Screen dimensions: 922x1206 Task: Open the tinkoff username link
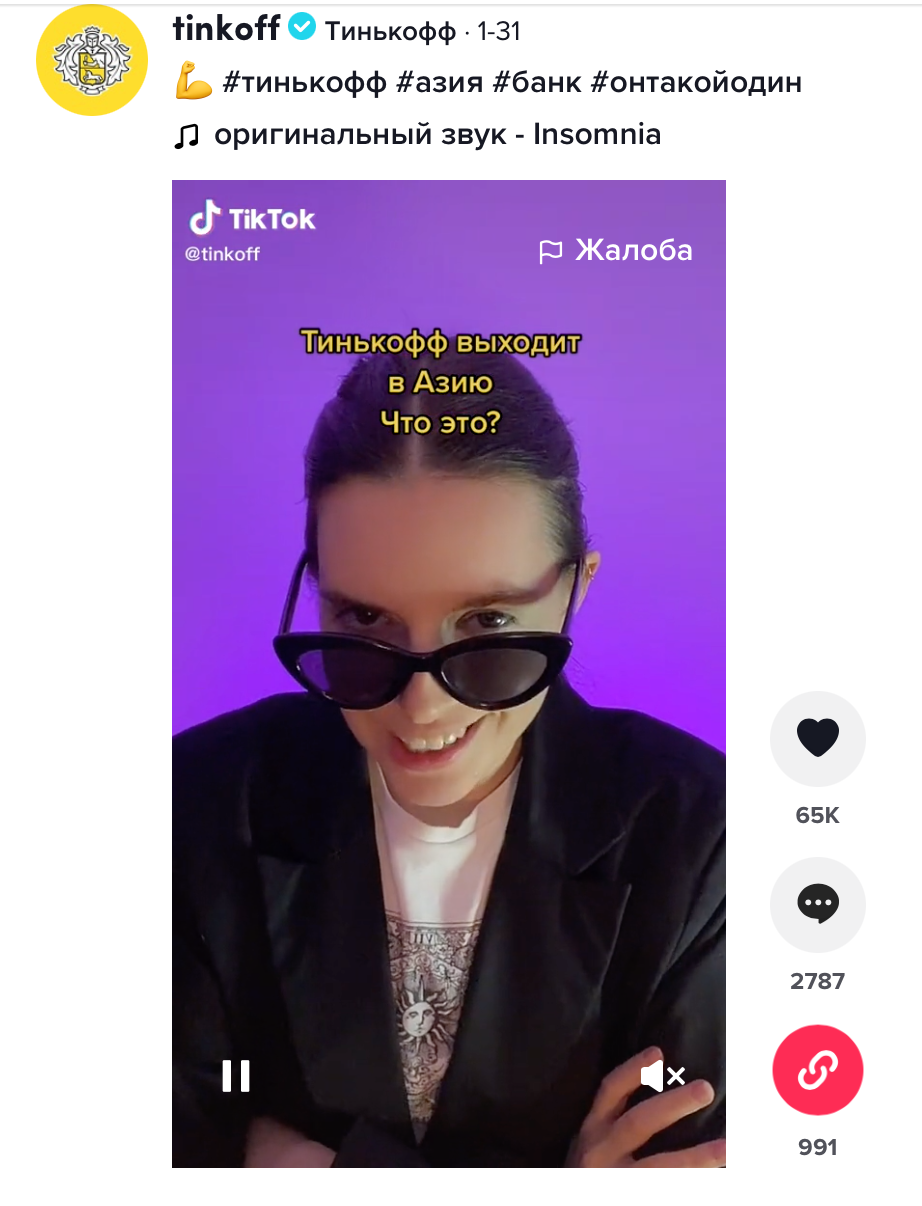point(226,30)
